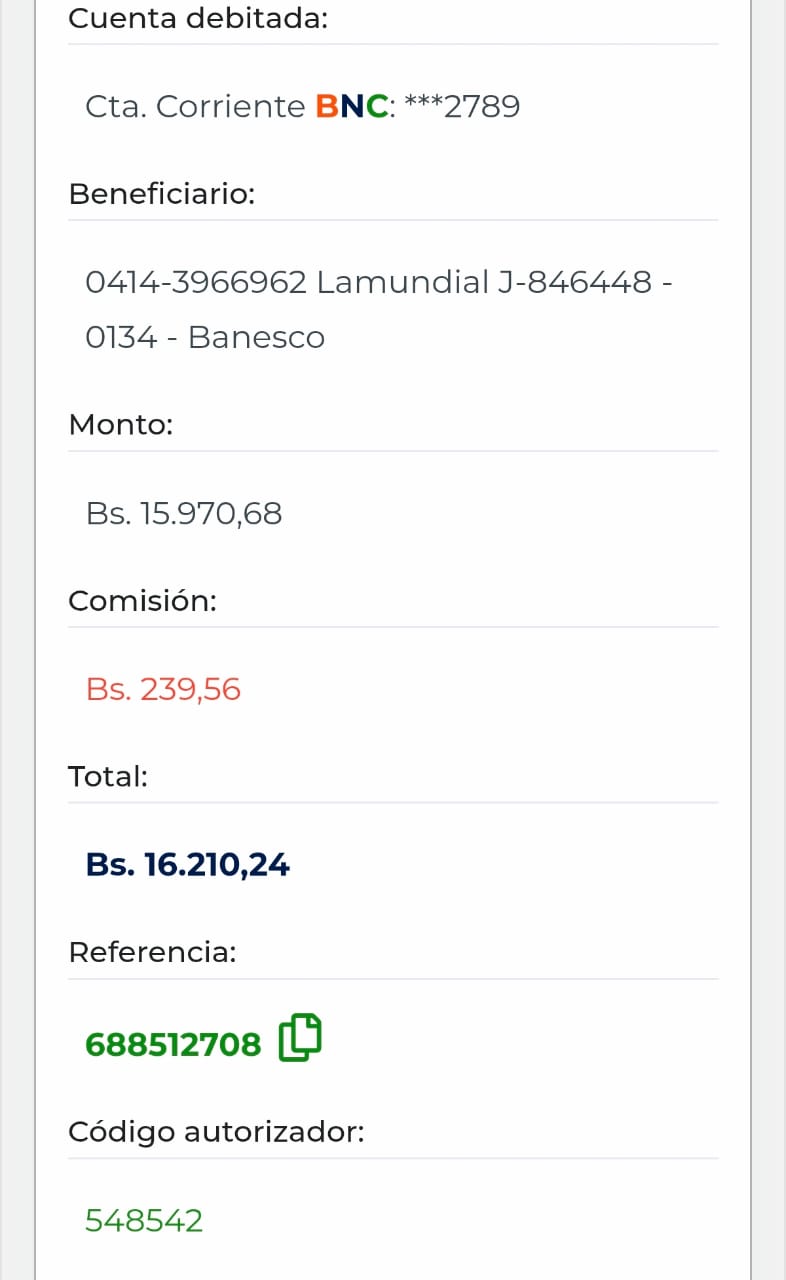Screen dimensions: 786x1280
Task: Copy the reference number 688512708
Action: [300, 1038]
